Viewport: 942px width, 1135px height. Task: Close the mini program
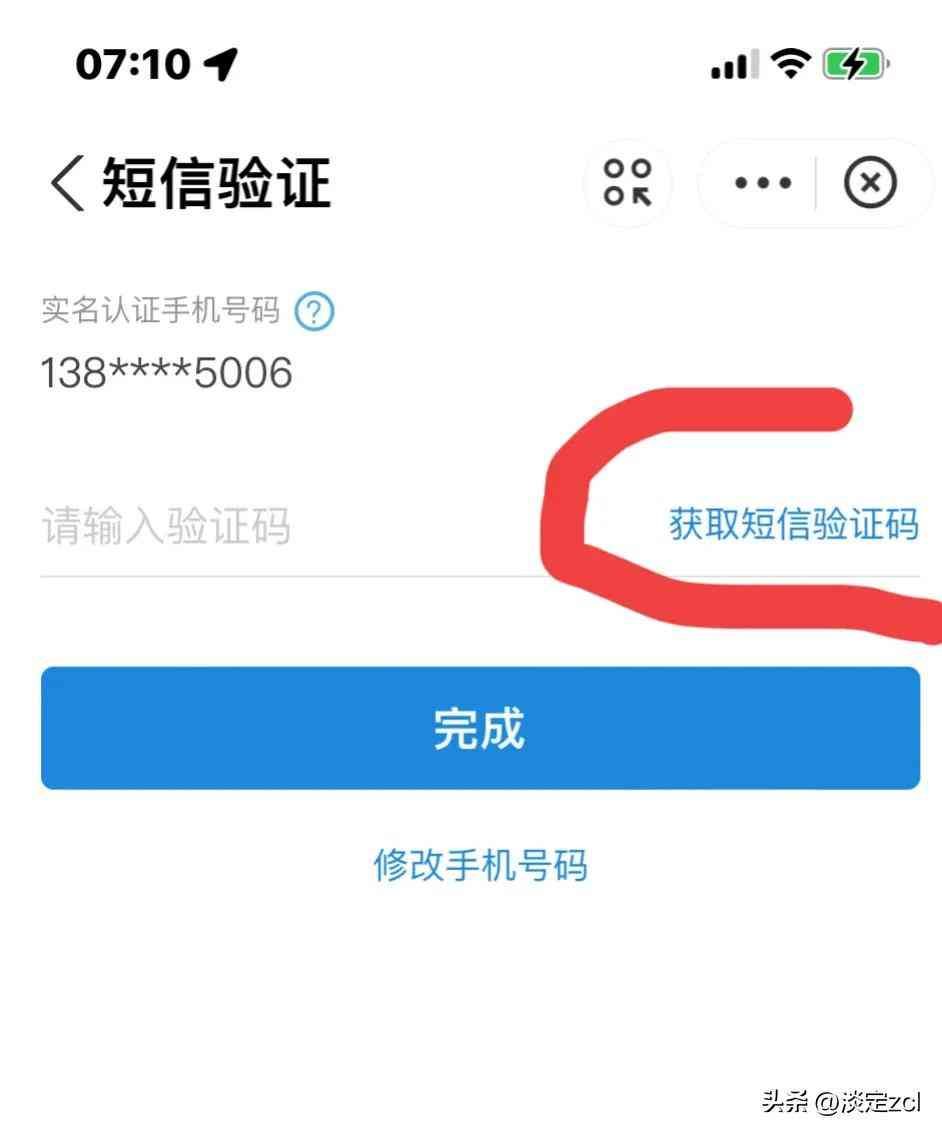click(x=870, y=184)
